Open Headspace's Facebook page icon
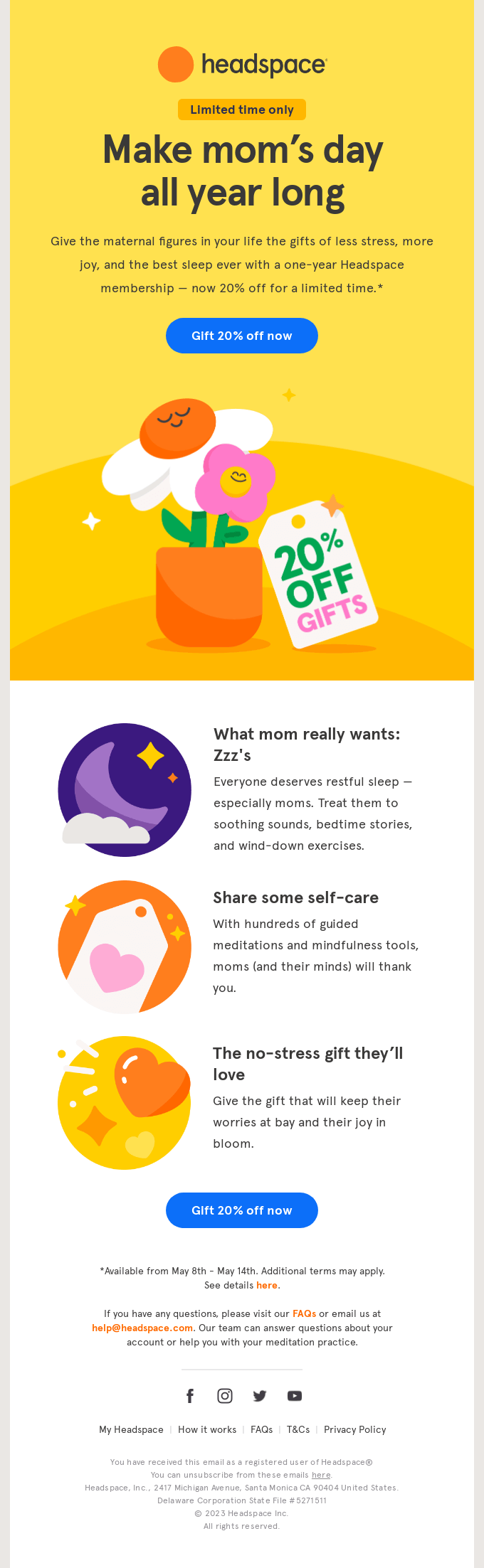This screenshot has height=1568, width=484. (x=190, y=1396)
